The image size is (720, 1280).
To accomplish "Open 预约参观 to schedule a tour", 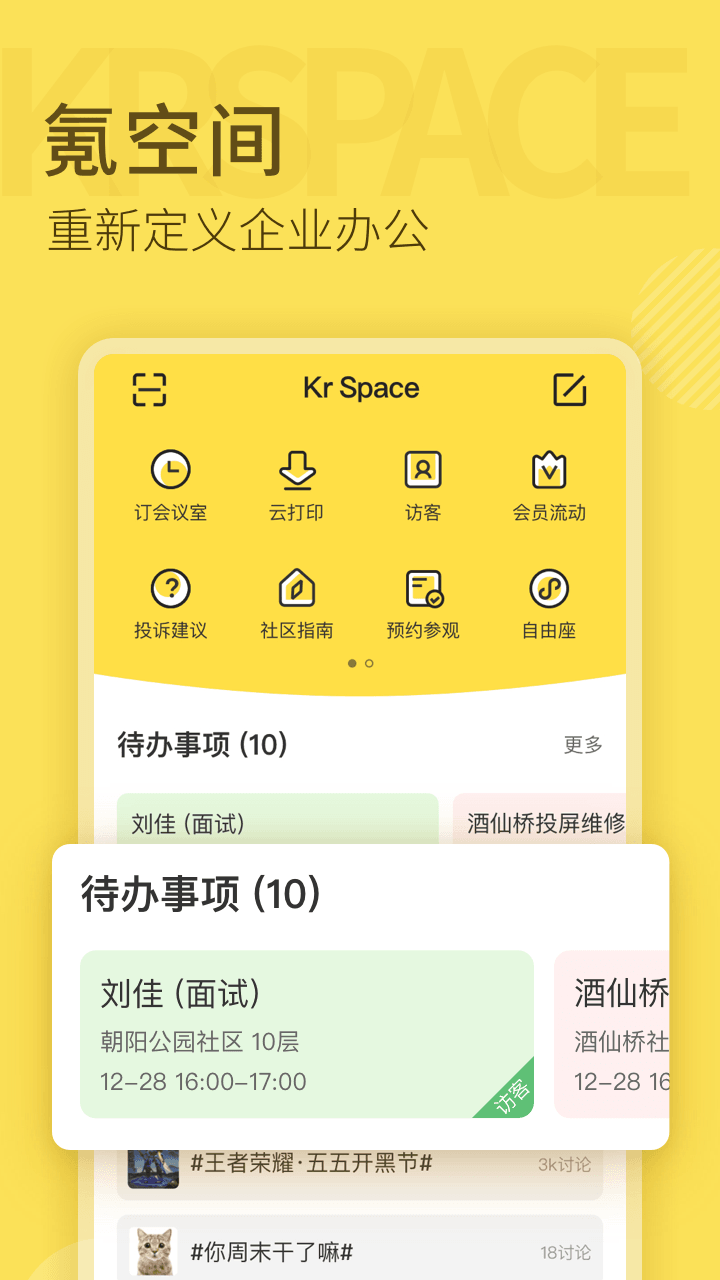I will point(421,601).
